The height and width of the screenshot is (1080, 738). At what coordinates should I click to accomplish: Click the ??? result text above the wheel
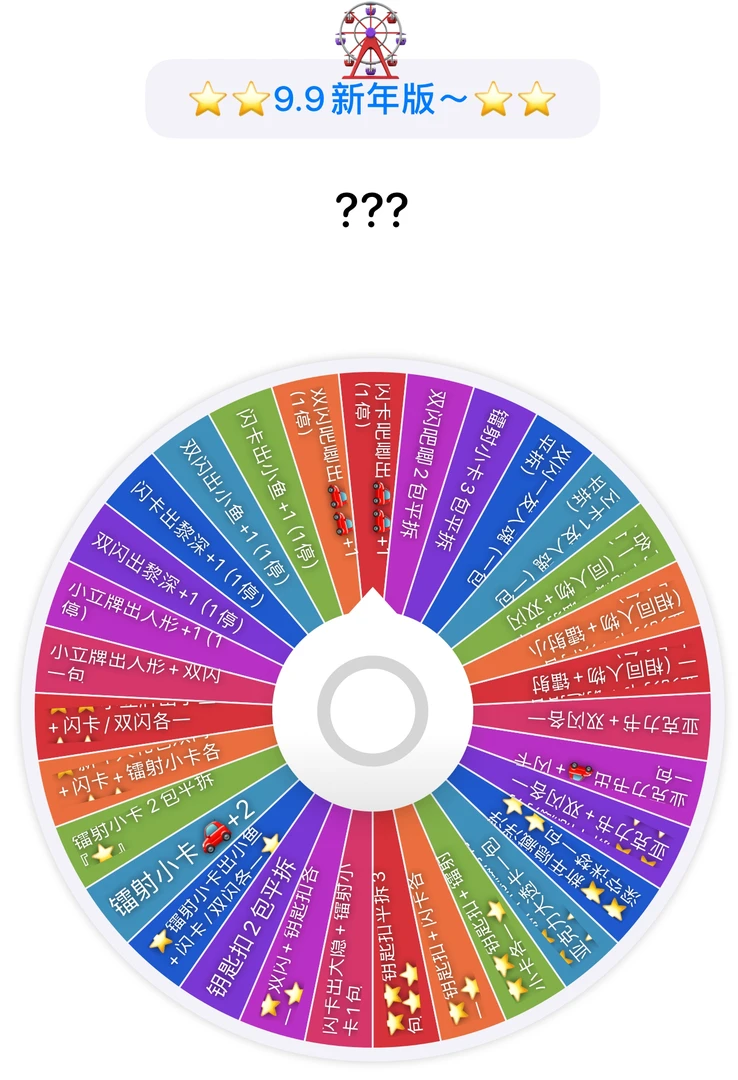click(x=369, y=210)
